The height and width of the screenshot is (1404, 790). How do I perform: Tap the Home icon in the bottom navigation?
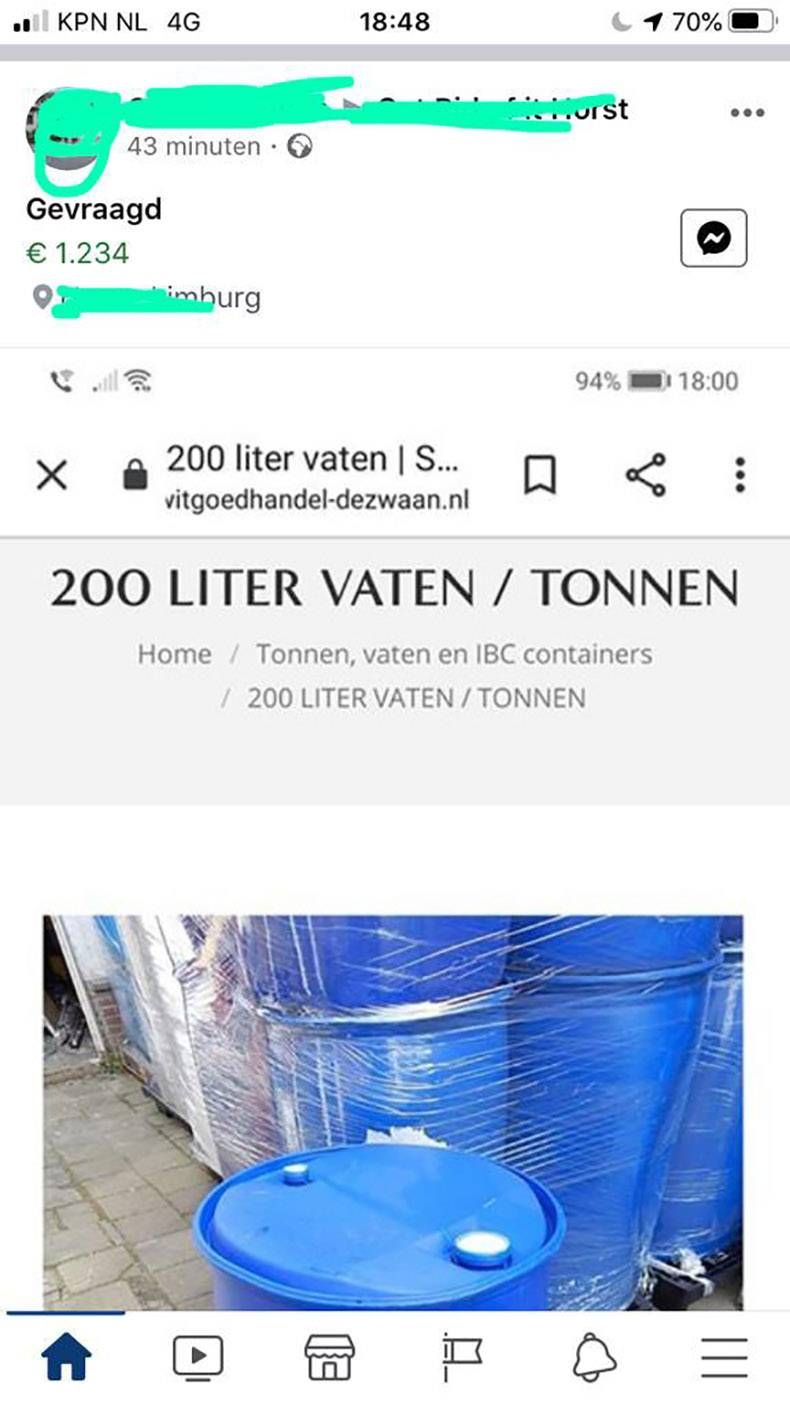click(66, 1357)
